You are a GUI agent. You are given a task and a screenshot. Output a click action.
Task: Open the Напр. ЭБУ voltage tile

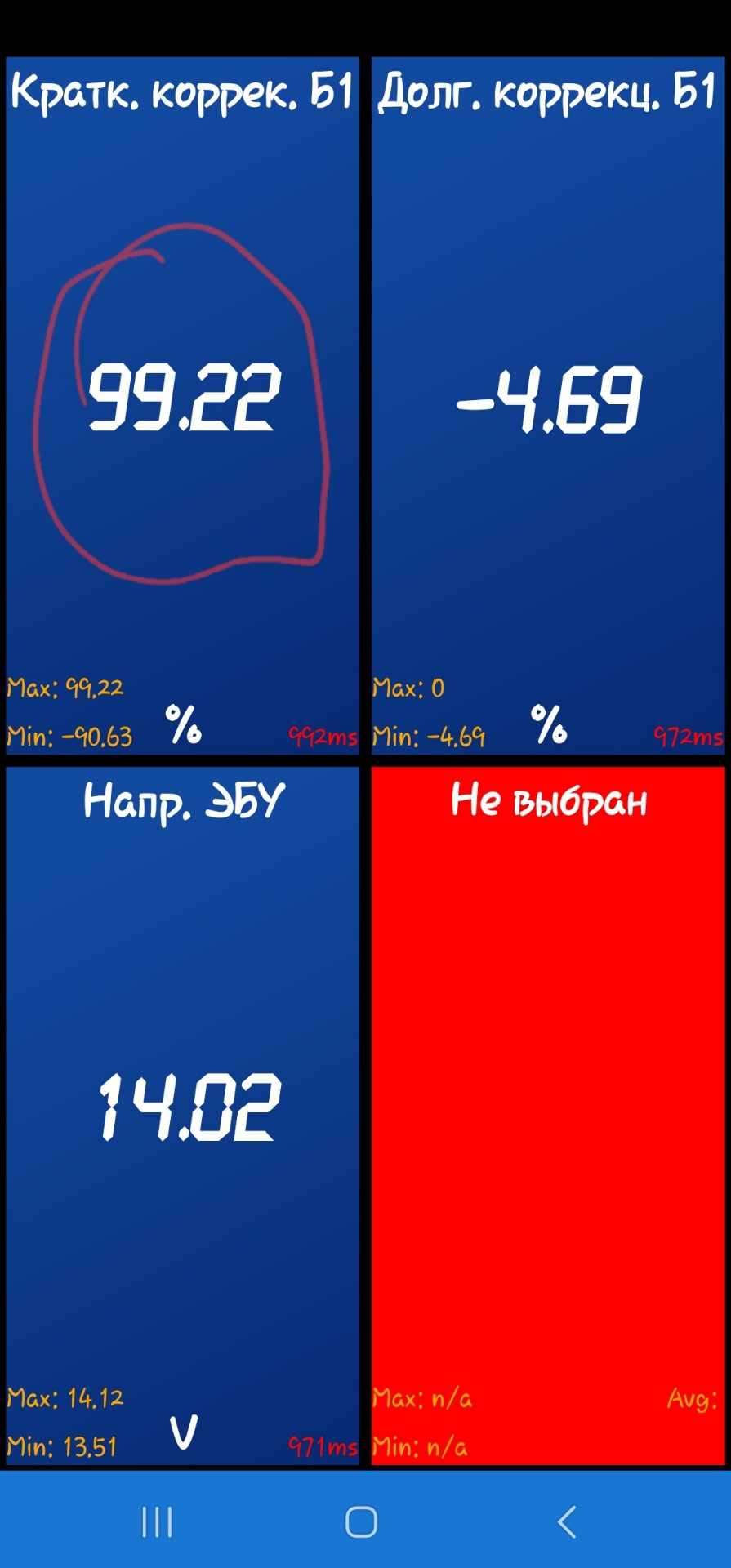point(182,1115)
